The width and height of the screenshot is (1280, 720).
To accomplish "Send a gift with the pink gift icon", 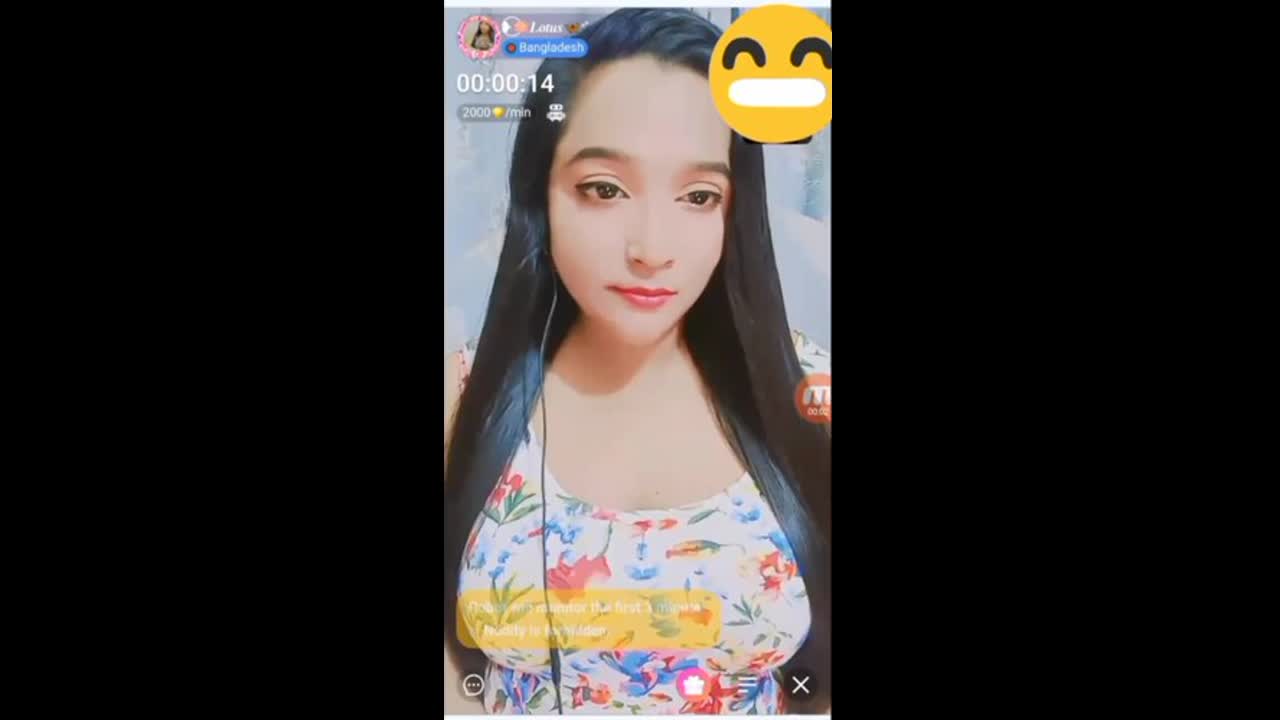I will tap(693, 685).
